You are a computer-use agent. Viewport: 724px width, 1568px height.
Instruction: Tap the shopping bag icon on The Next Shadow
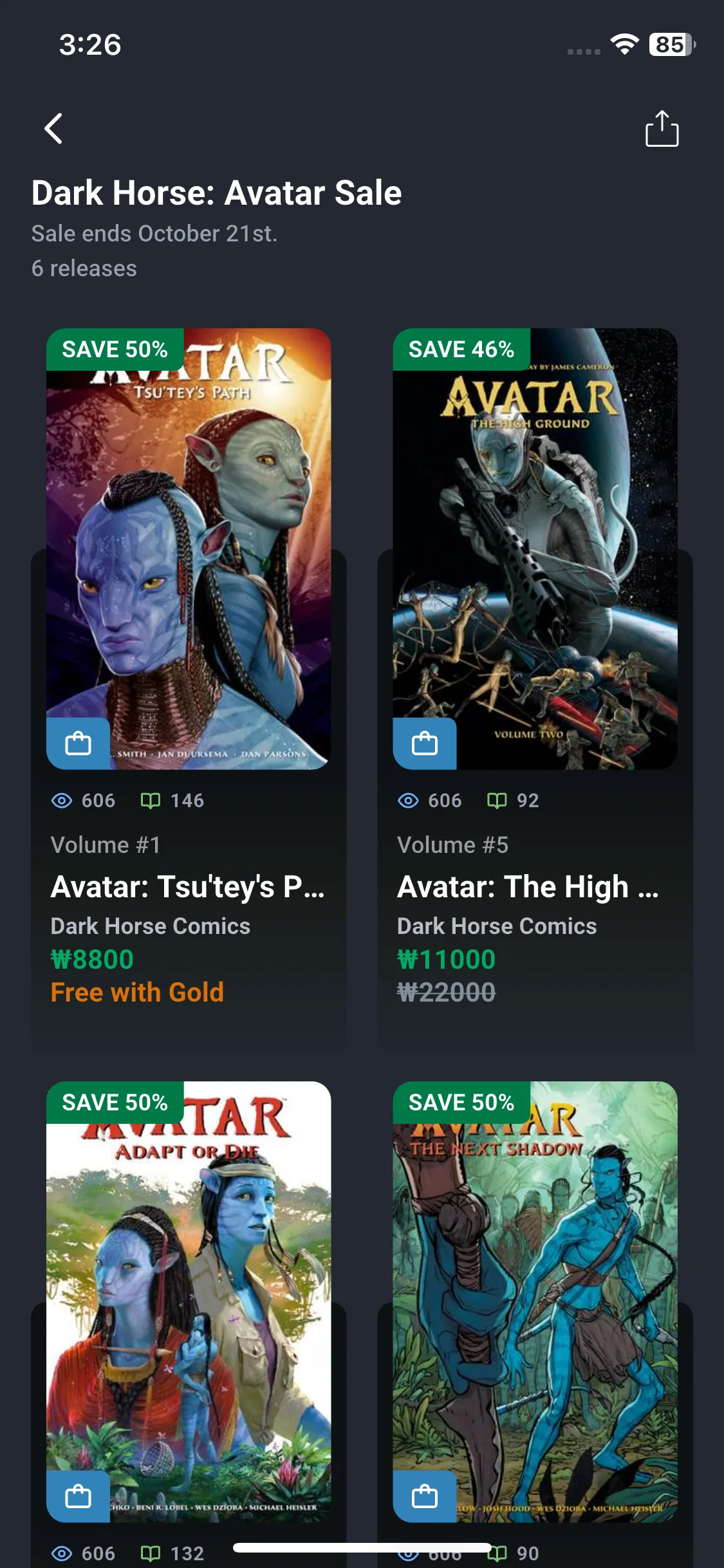425,1496
